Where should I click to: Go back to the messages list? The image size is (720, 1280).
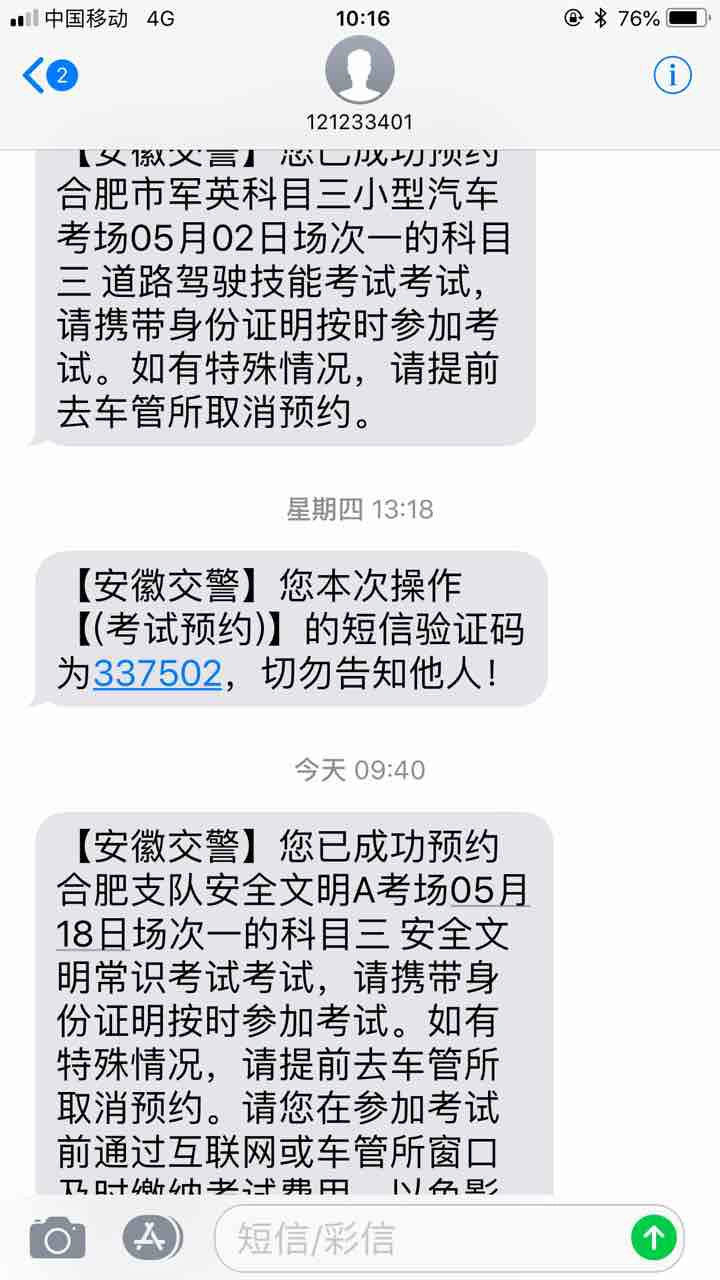coord(48,75)
